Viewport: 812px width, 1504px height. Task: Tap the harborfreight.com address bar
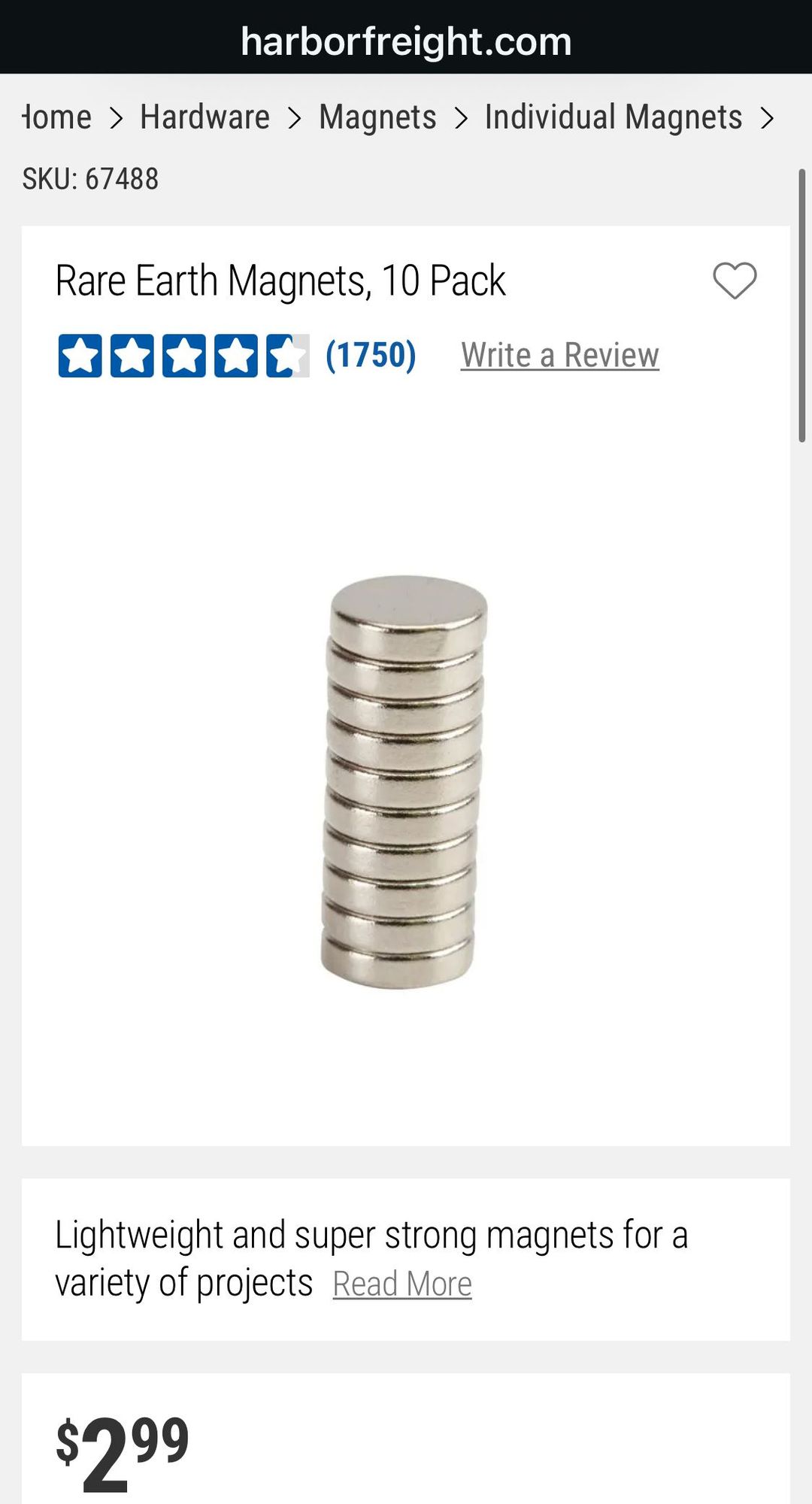tap(406, 41)
